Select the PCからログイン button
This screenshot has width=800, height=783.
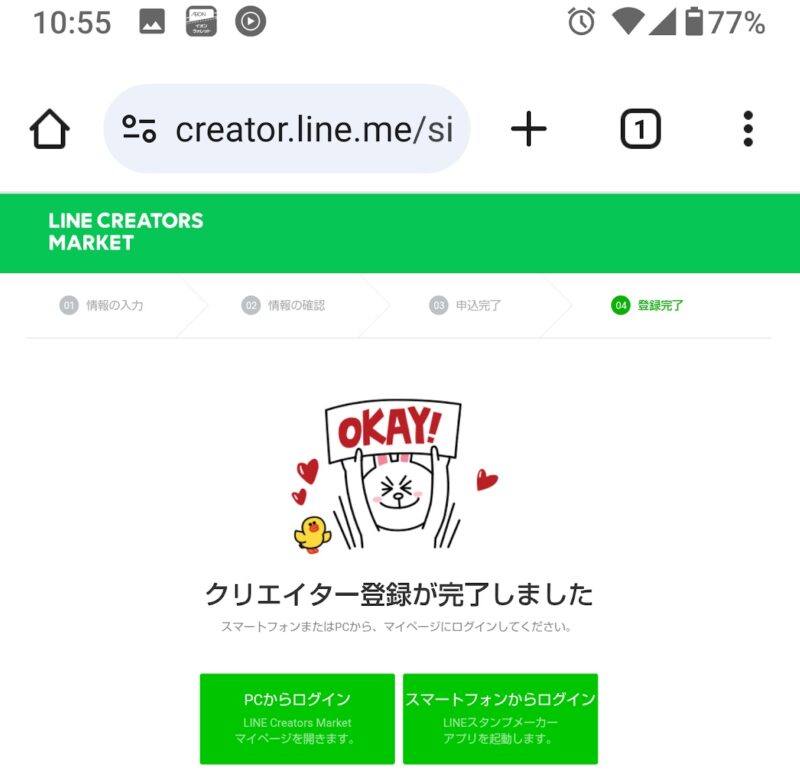click(x=297, y=718)
